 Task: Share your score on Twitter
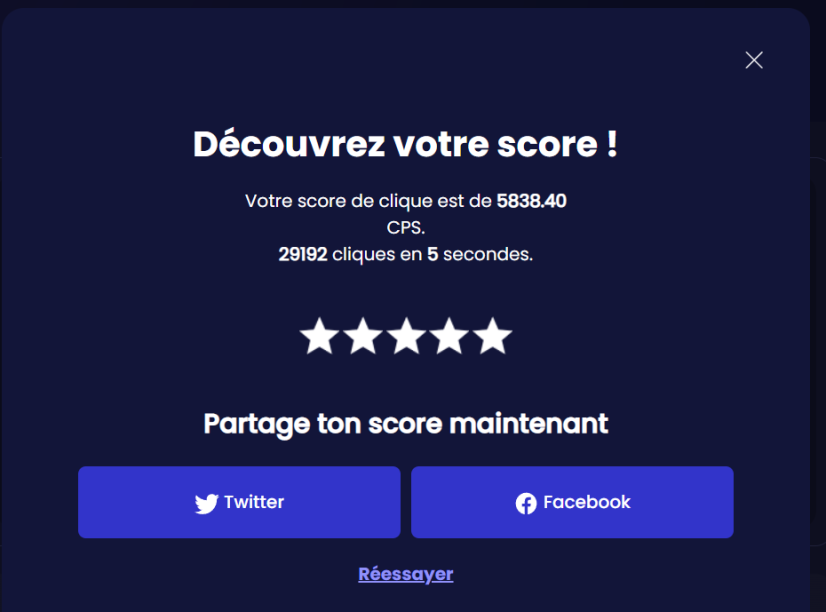239,502
